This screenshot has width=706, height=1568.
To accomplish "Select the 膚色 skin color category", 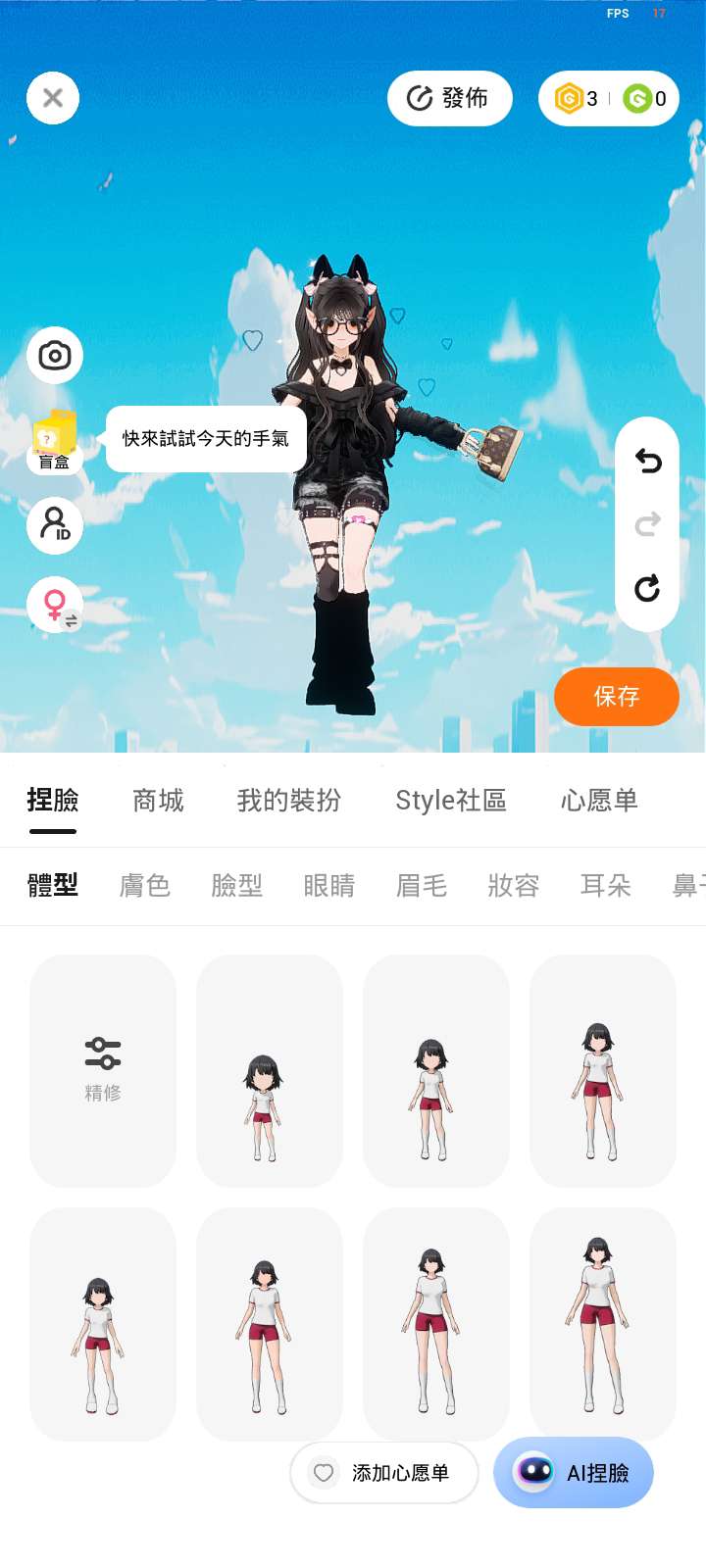I will [144, 886].
